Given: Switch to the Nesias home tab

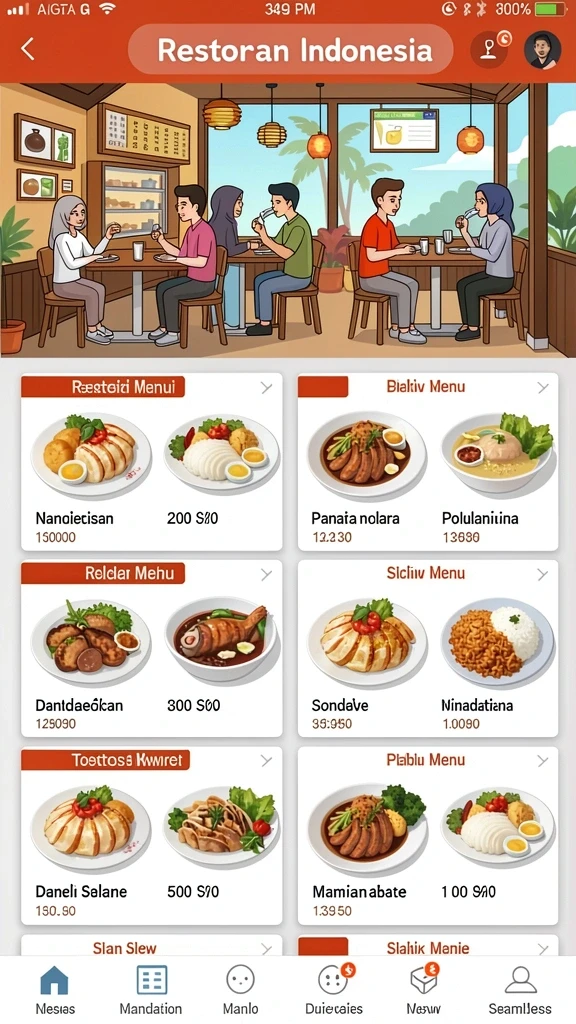Looking at the screenshot, I should click(55, 990).
